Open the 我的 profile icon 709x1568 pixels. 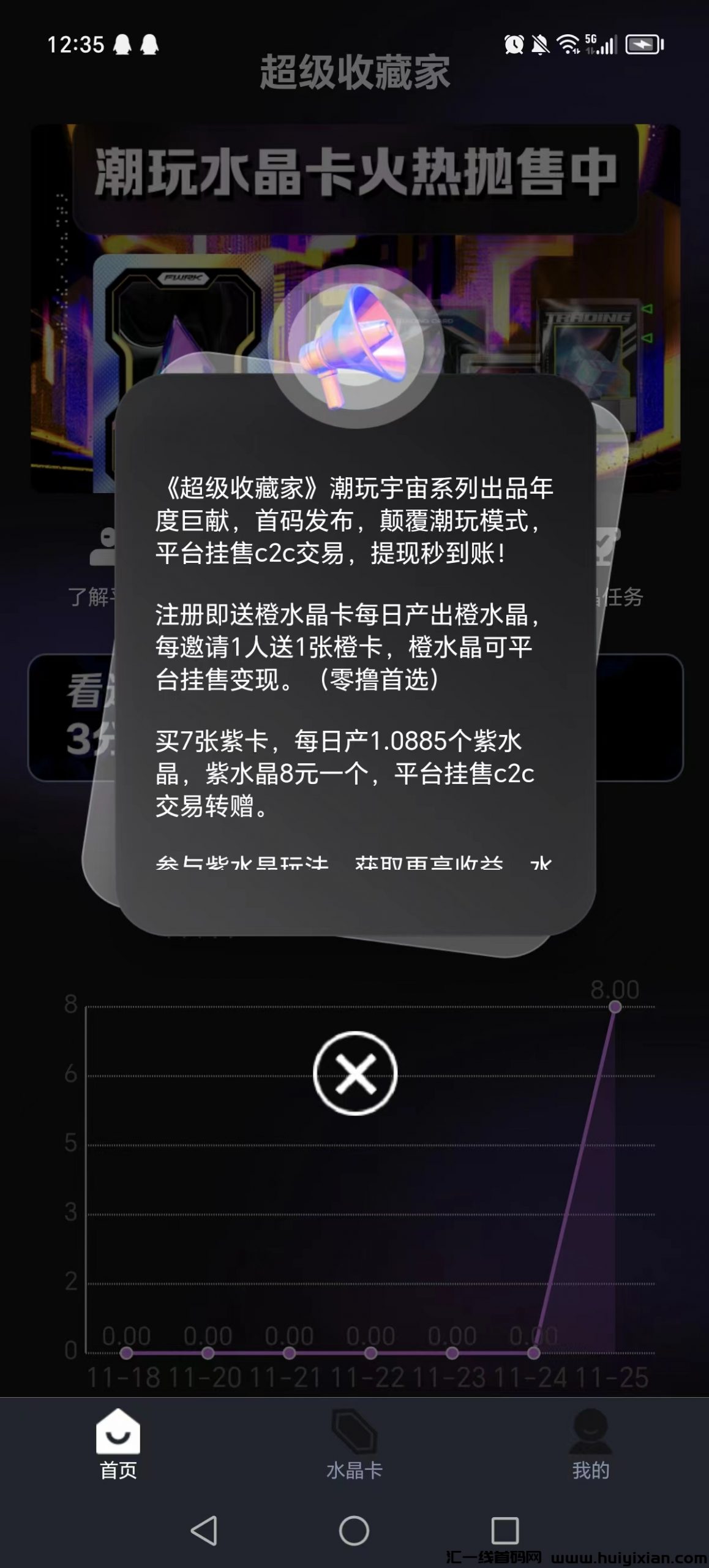pos(590,1430)
